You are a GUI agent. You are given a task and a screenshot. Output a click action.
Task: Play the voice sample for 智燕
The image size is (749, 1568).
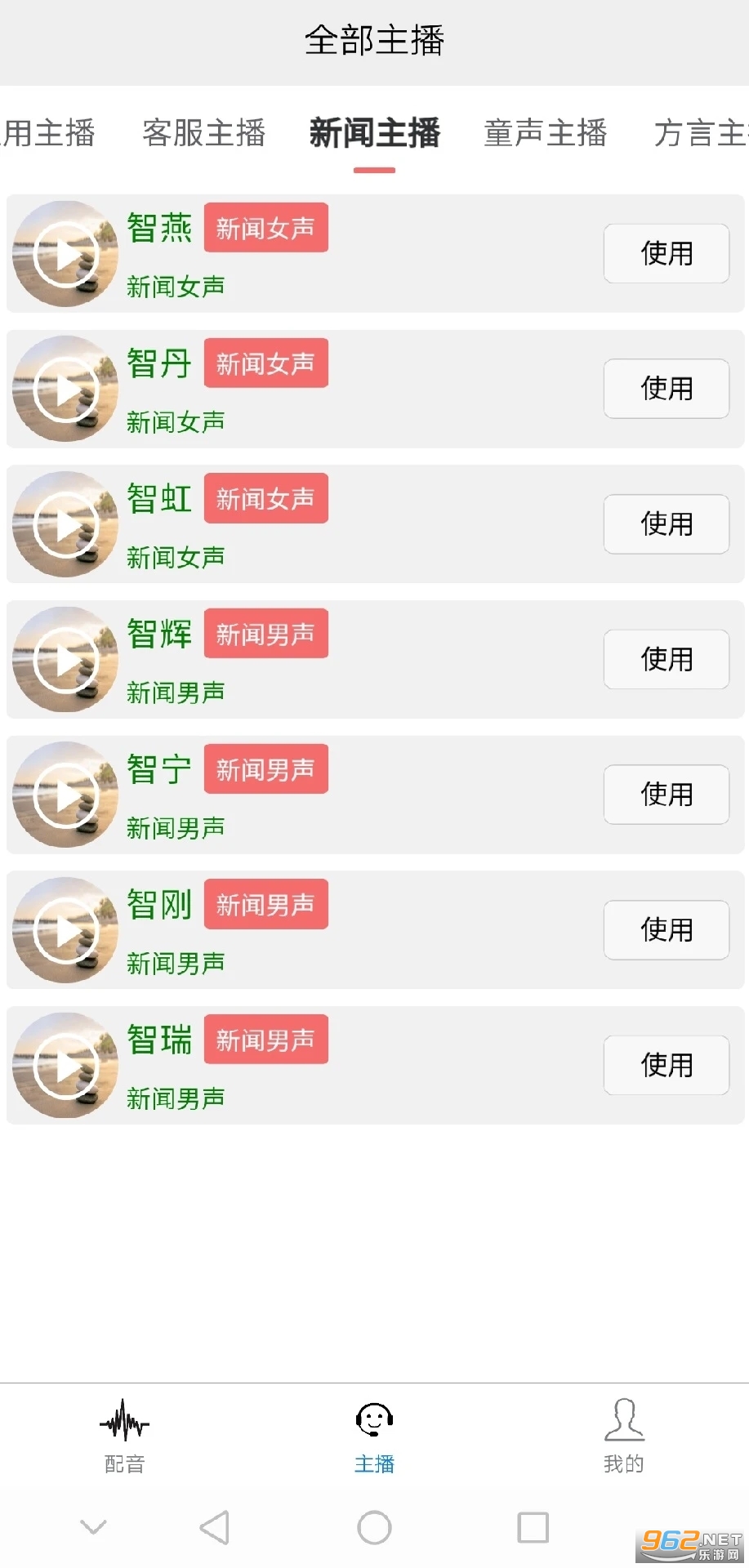pos(65,254)
